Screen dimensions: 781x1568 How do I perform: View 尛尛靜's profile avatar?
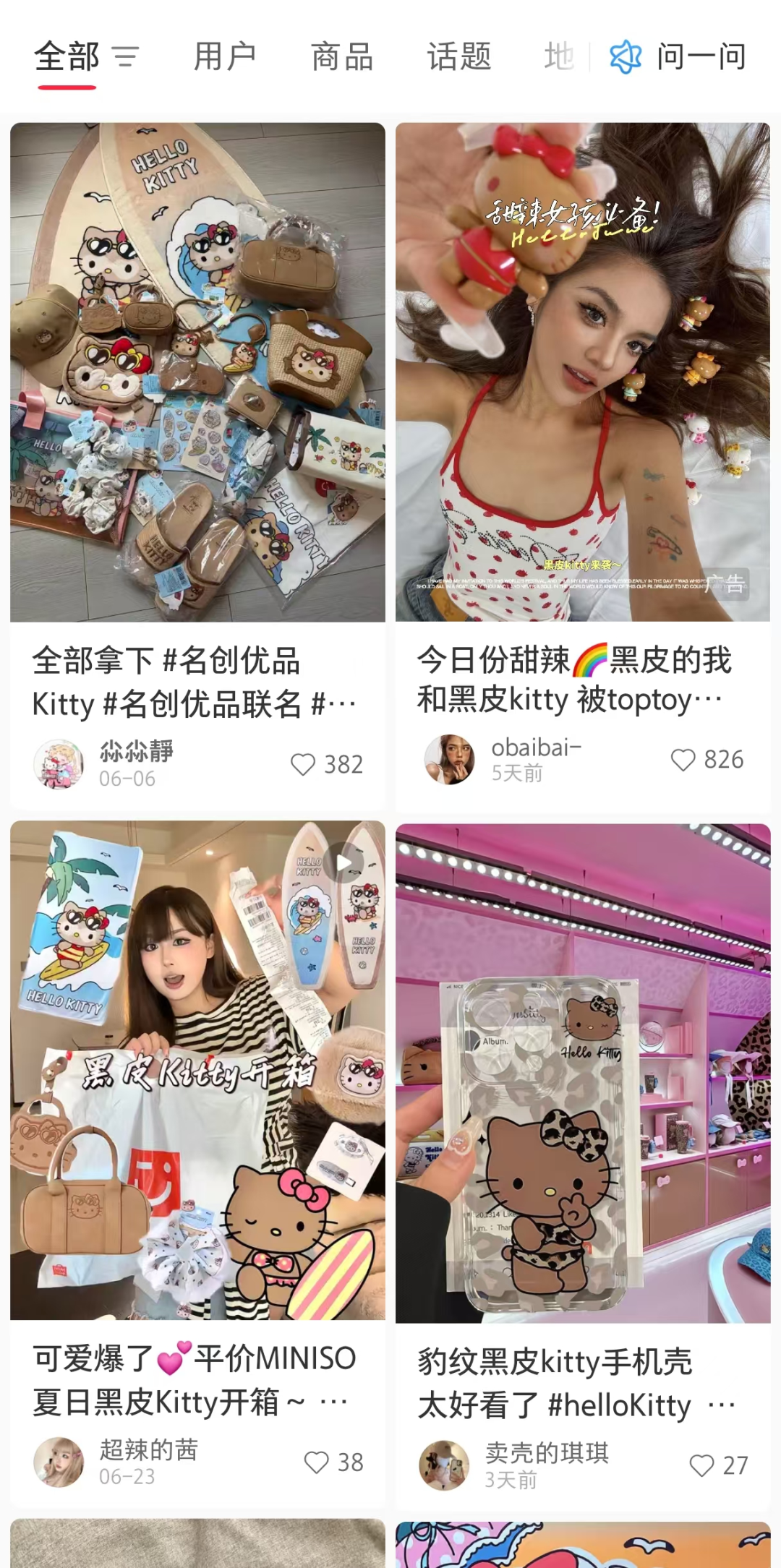(x=59, y=764)
